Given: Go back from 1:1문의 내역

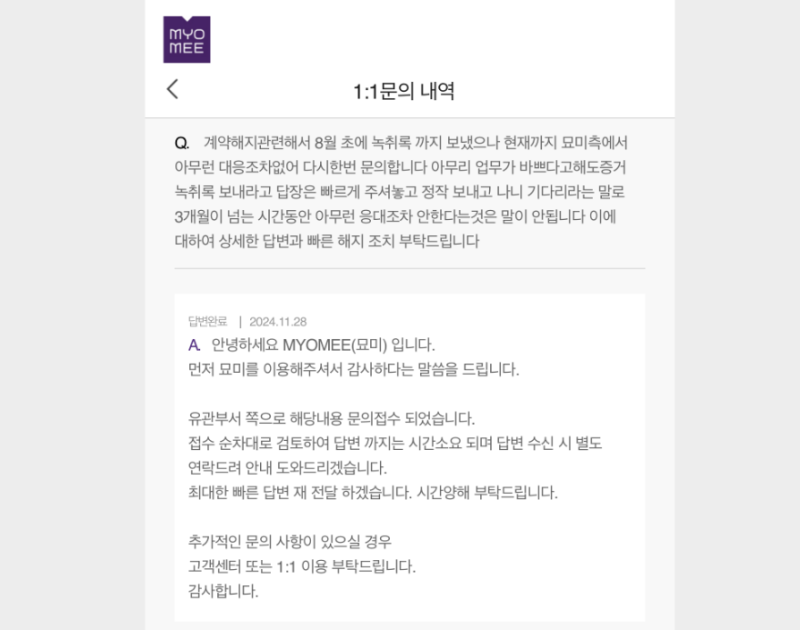Looking at the screenshot, I should point(173,89).
